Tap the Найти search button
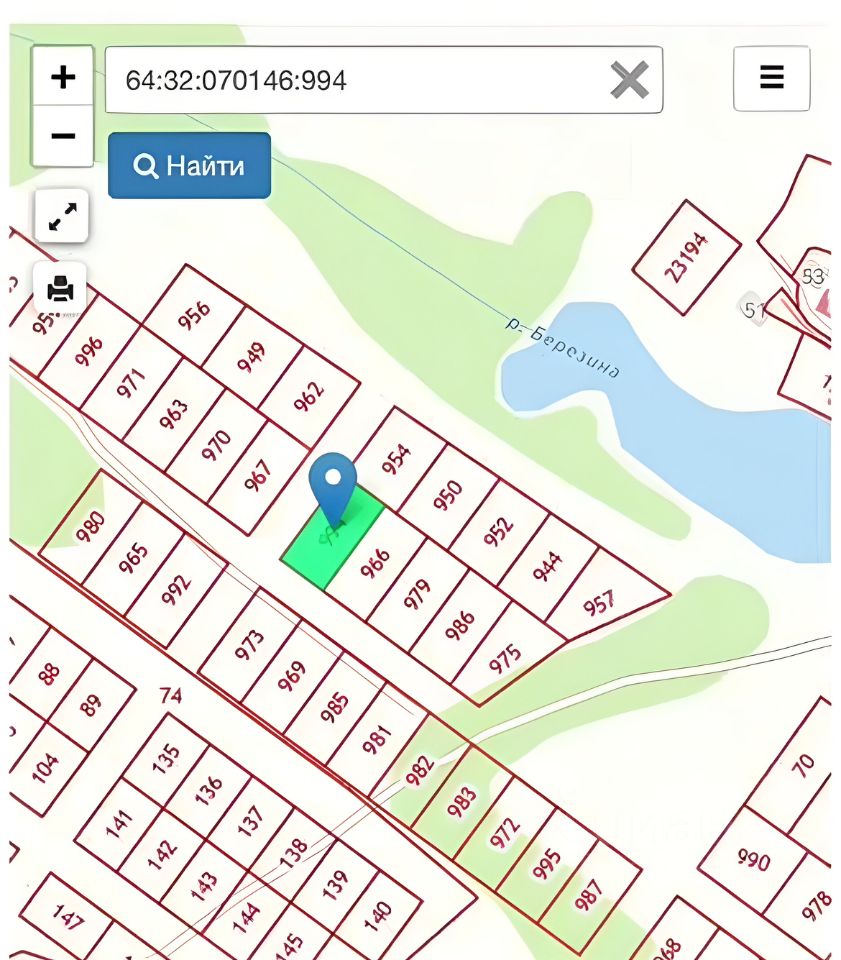This screenshot has width=841, height=960. pyautogui.click(x=189, y=165)
